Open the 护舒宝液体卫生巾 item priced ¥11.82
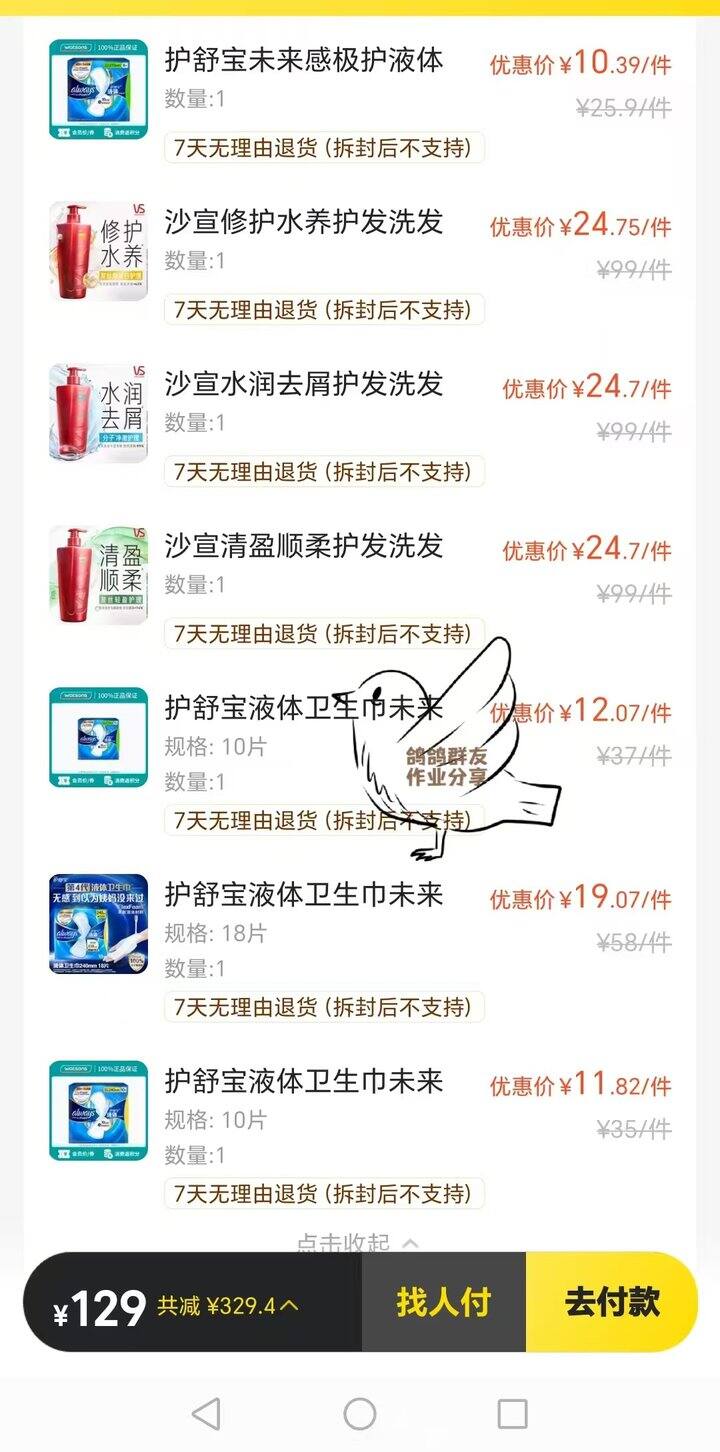Image resolution: width=720 pixels, height=1452 pixels. (x=303, y=1082)
